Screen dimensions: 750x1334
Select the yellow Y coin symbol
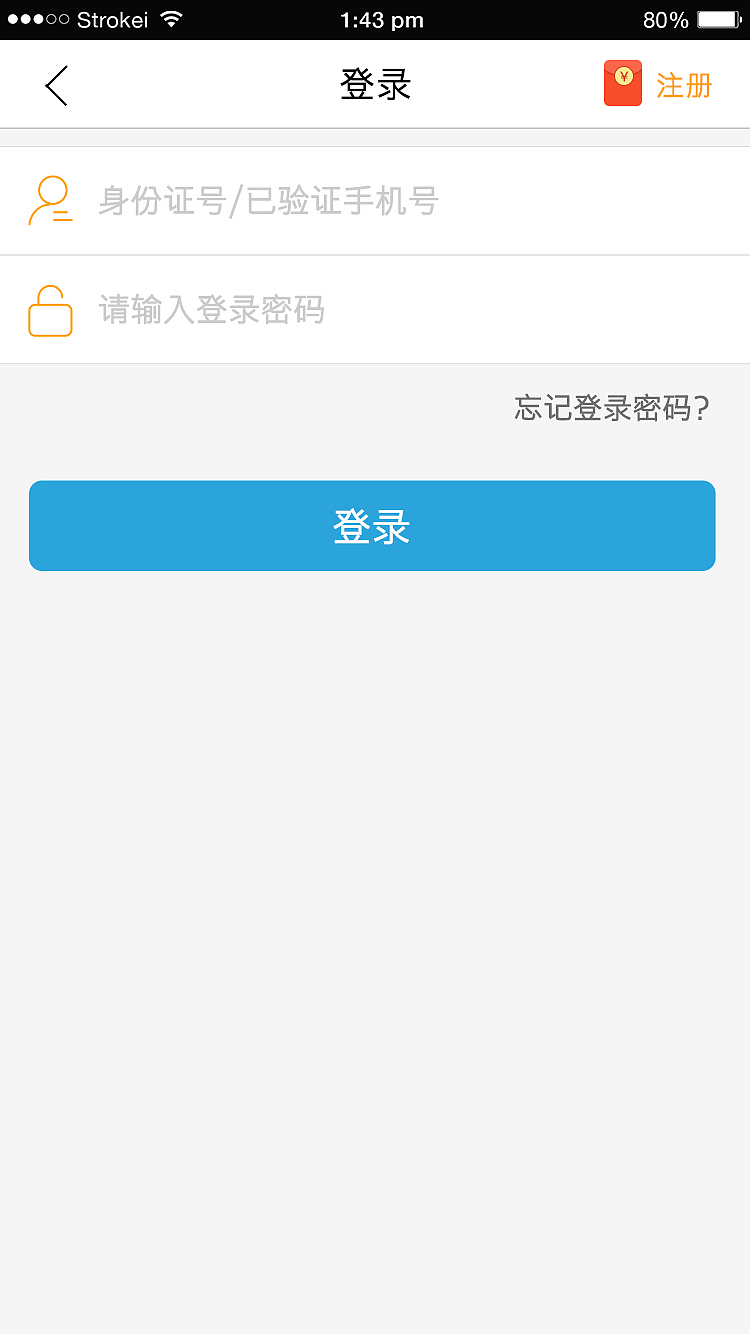pos(622,76)
